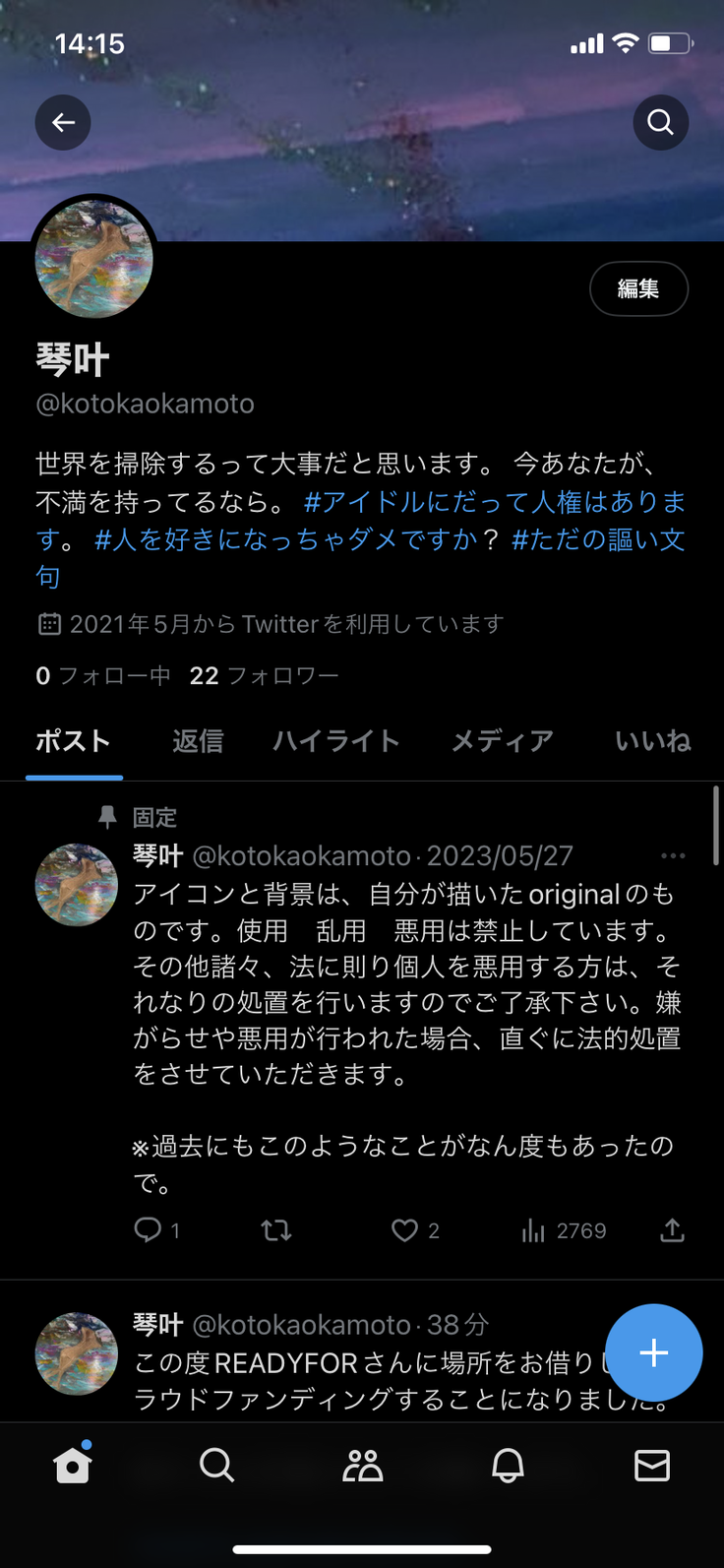Image resolution: width=724 pixels, height=1568 pixels.
Task: Open the notifications bell tab
Action: (508, 1466)
